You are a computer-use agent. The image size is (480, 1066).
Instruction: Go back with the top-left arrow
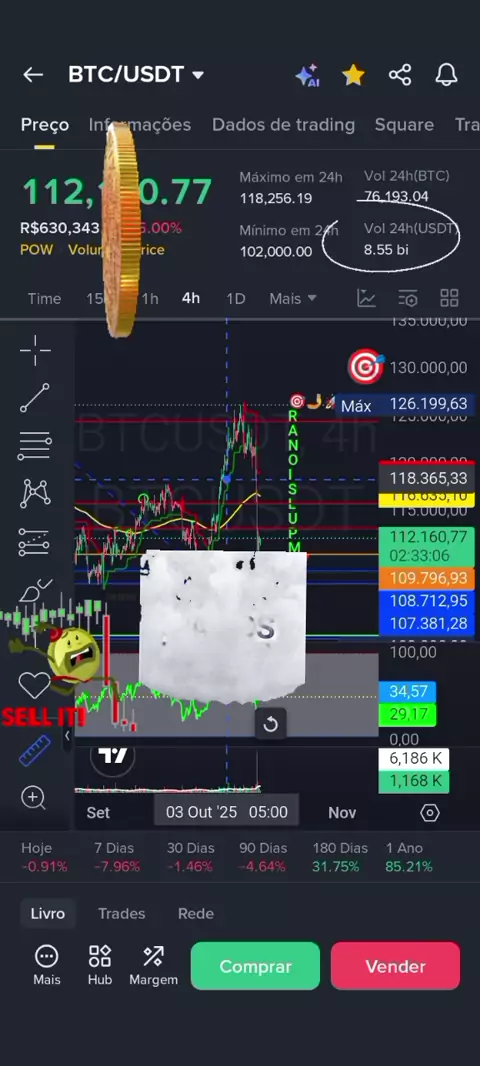[x=33, y=75]
